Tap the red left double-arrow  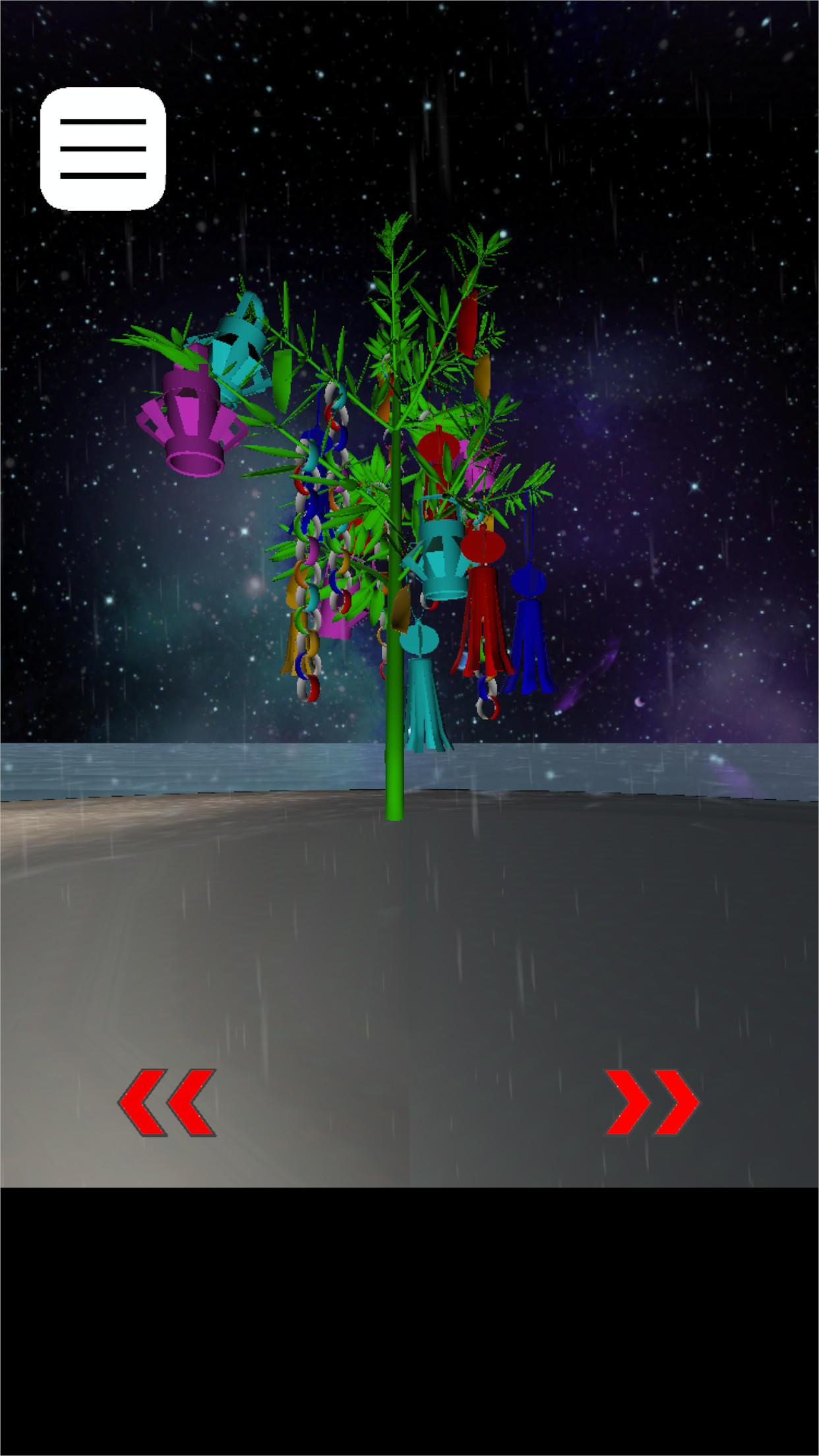point(167,1102)
